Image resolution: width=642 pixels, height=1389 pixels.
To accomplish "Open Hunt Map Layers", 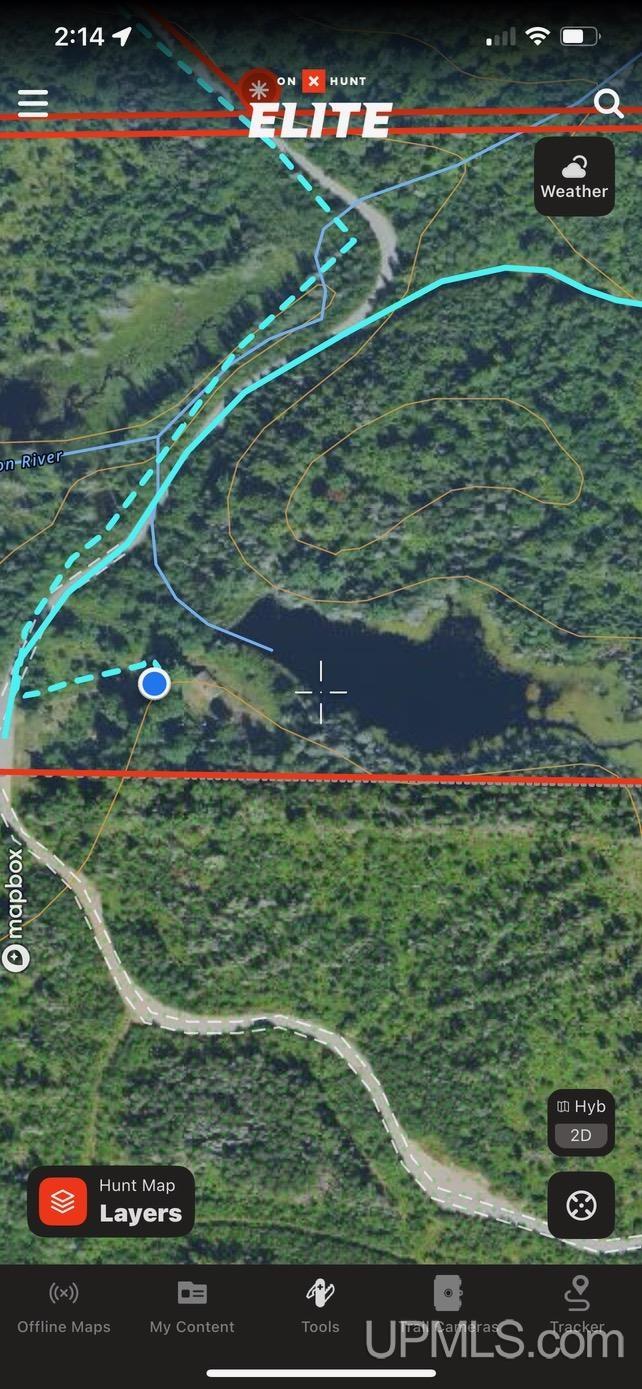I will click(111, 1201).
